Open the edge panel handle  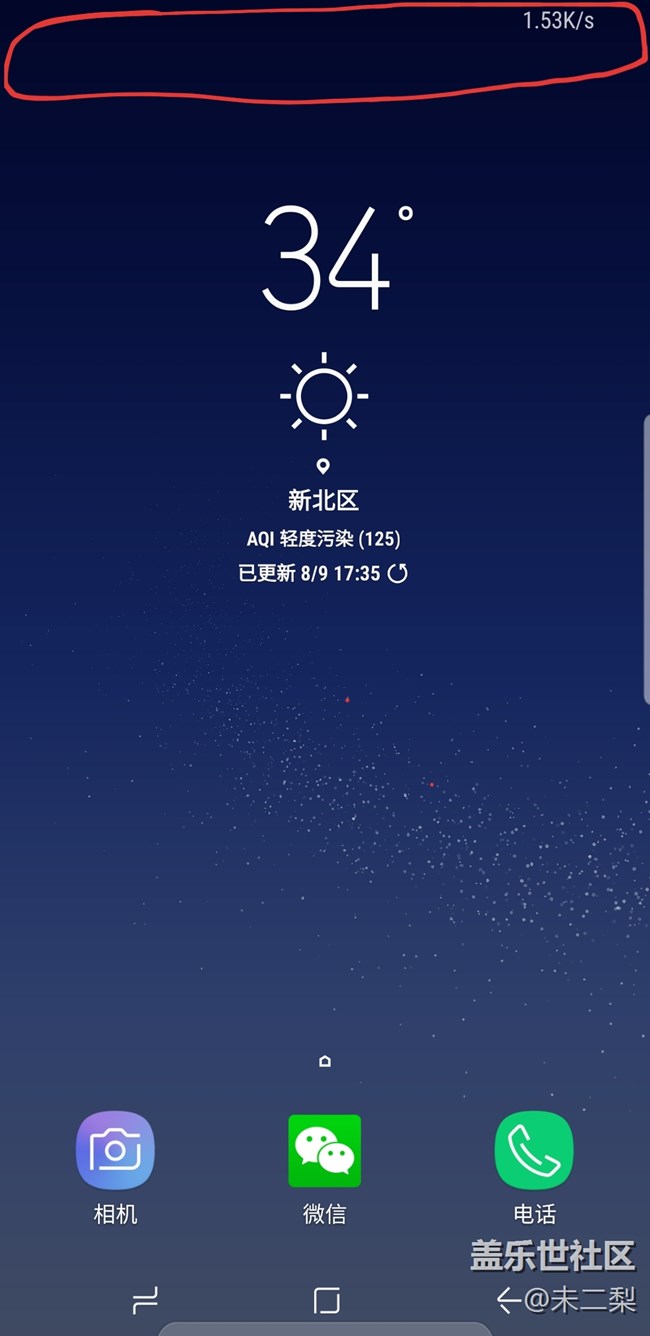(646, 560)
